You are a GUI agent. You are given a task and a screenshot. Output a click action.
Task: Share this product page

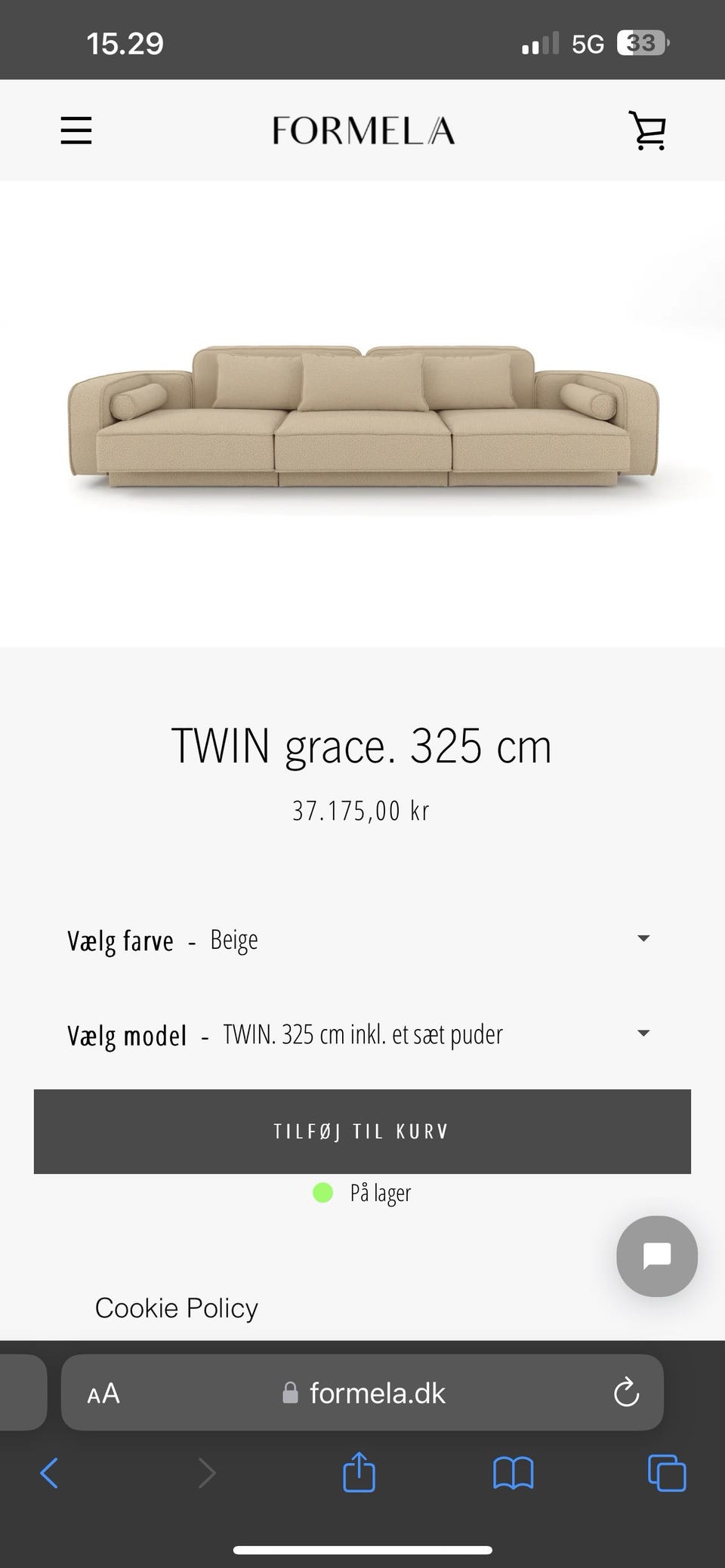pos(359,1473)
